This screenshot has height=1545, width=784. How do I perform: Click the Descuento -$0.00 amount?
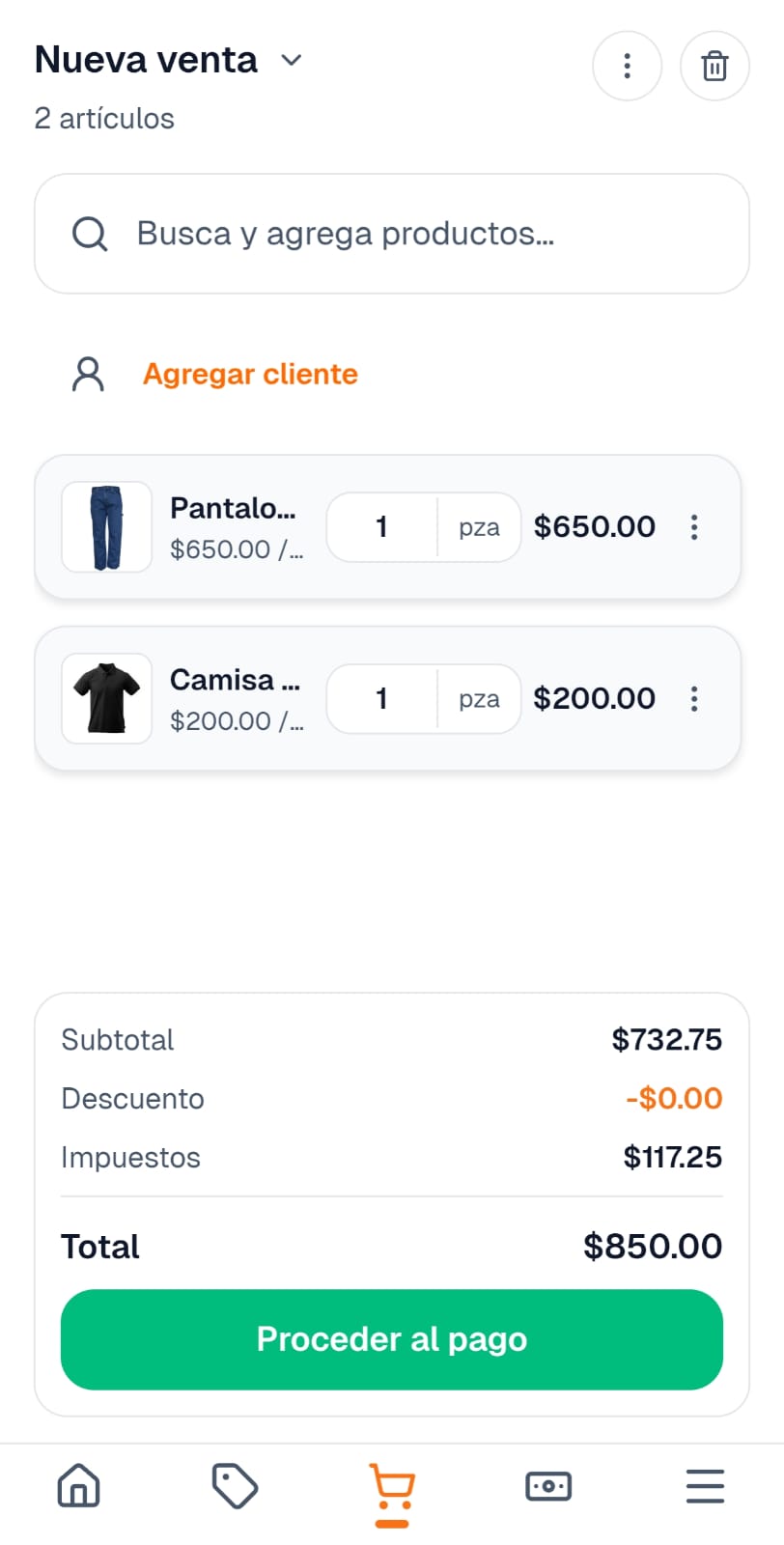coord(673,1098)
